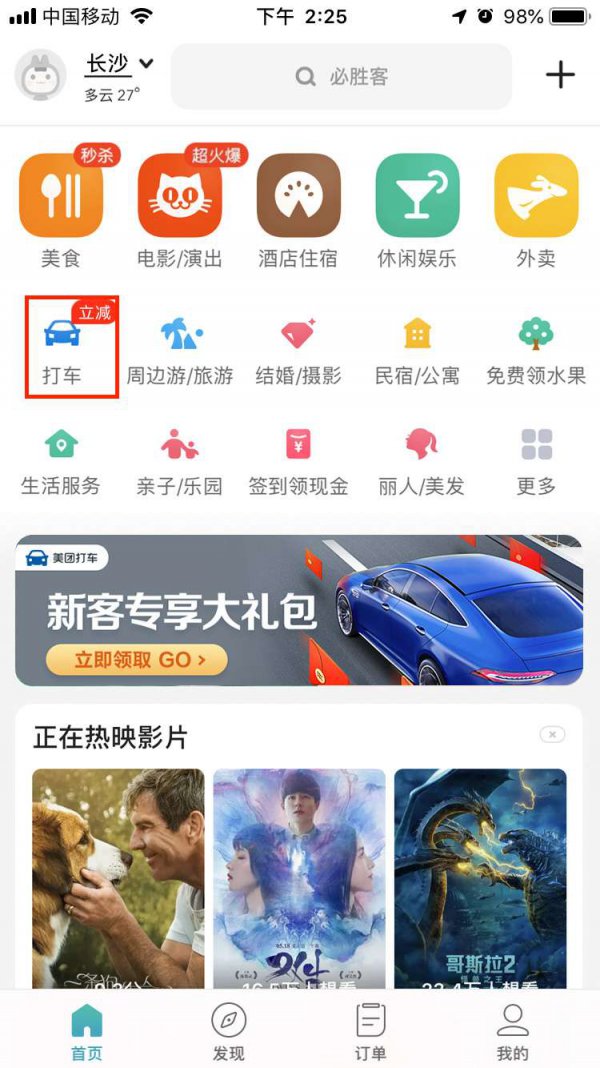Open the profile avatar

[40, 76]
